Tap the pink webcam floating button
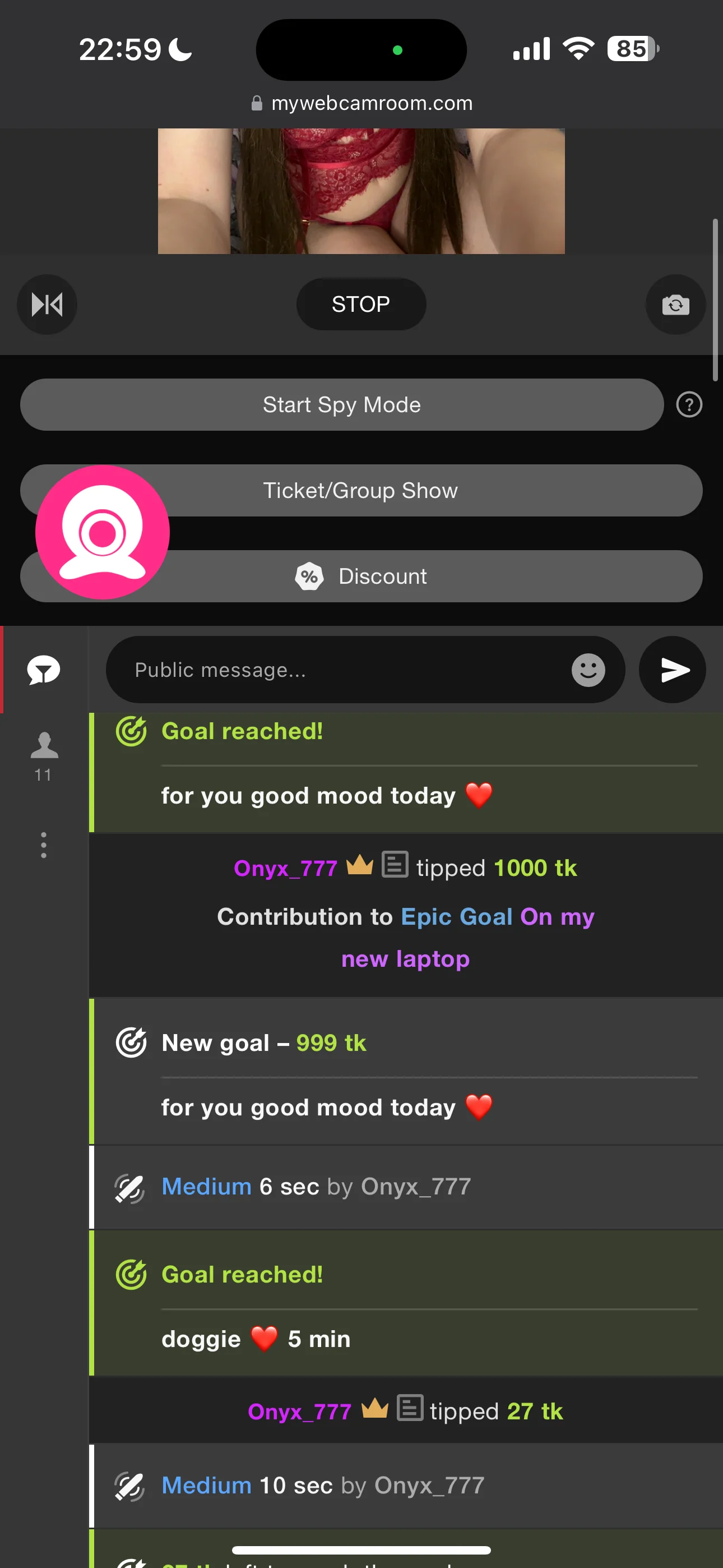This screenshot has height=1568, width=723. tap(102, 532)
